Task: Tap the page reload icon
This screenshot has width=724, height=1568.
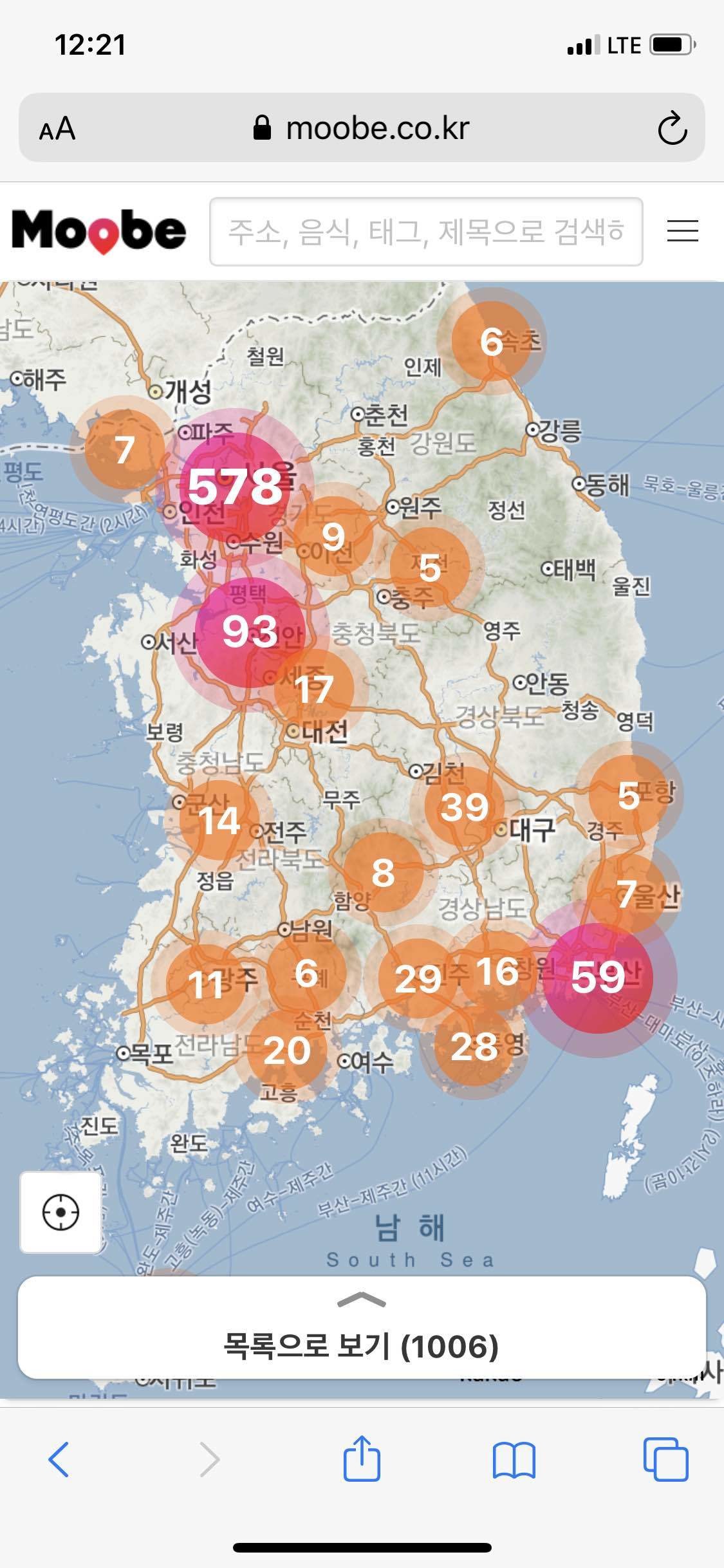Action: click(672, 127)
